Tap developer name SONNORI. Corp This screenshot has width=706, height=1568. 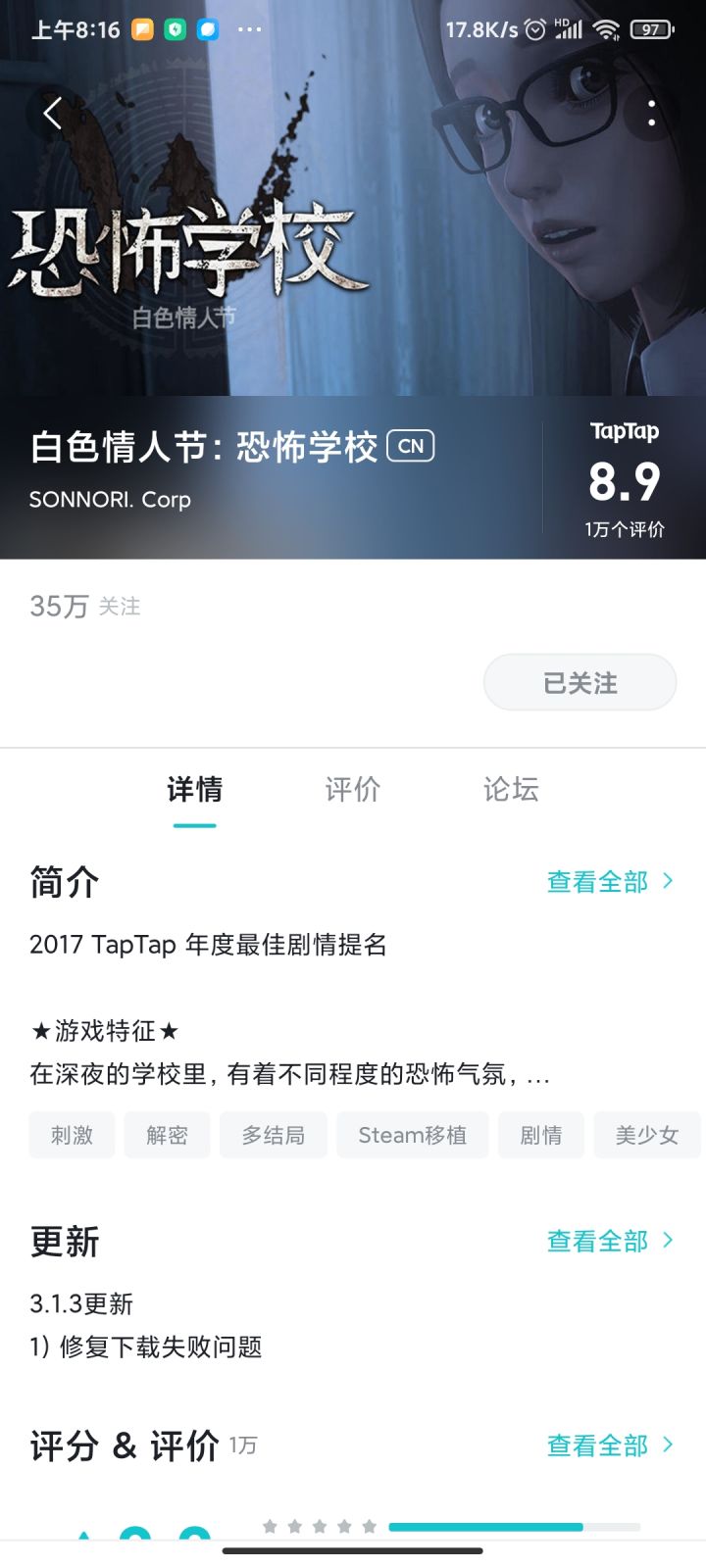[110, 500]
